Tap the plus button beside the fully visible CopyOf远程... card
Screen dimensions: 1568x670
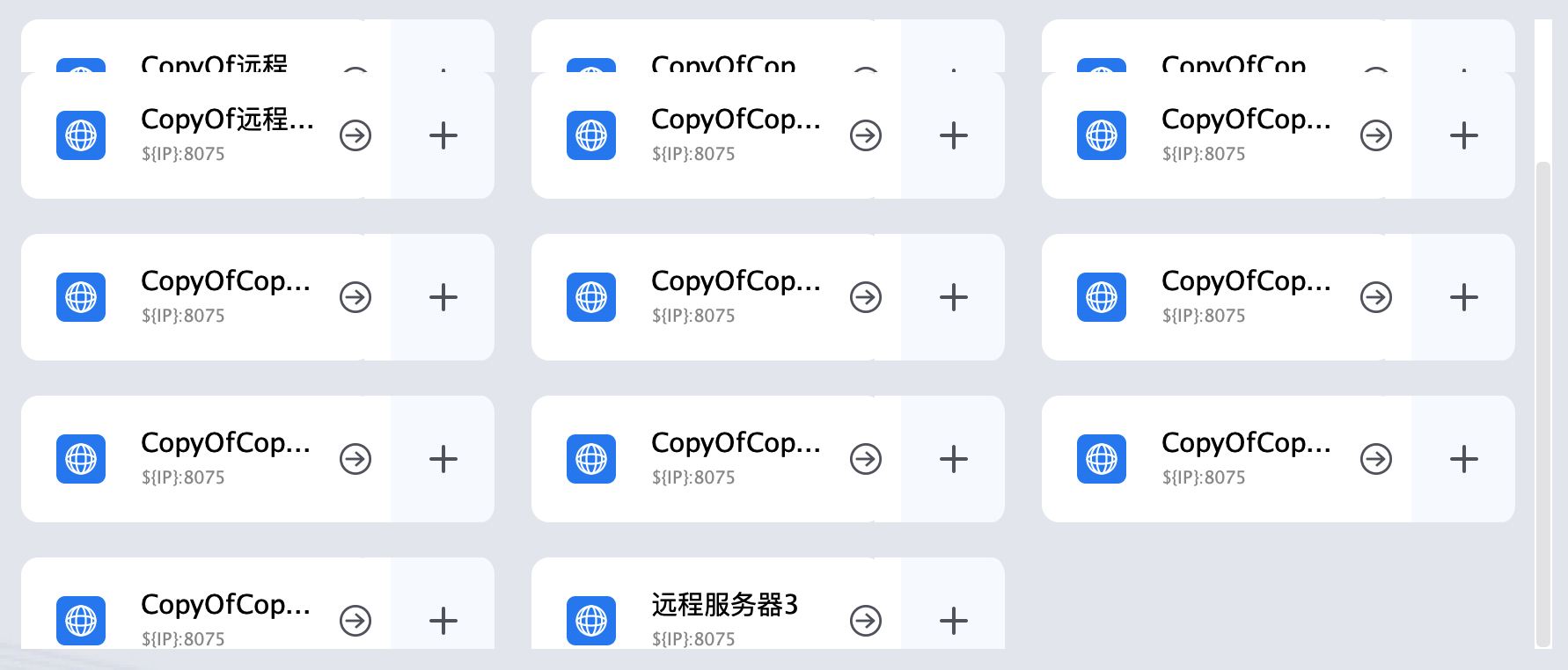click(443, 135)
